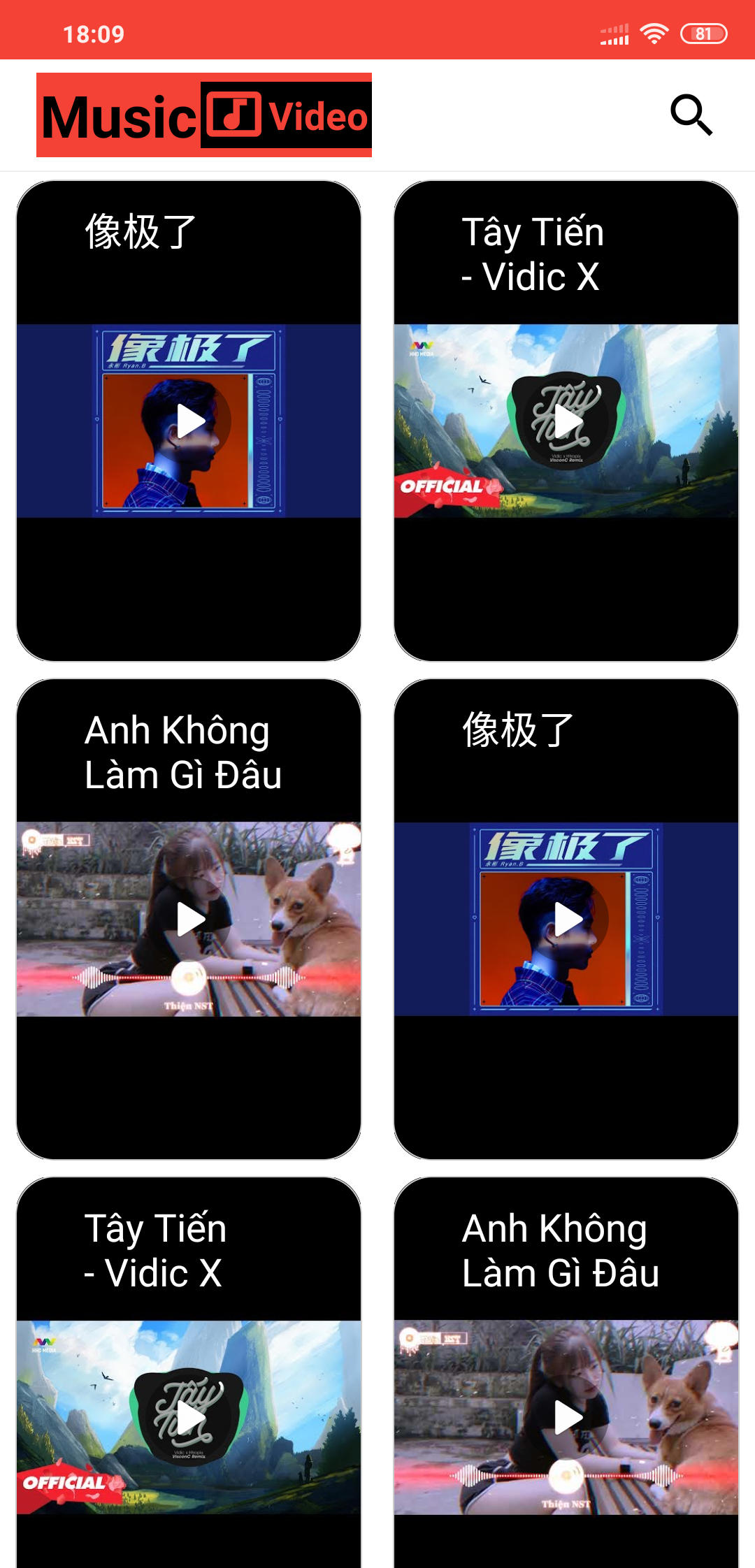755x1568 pixels.
Task: Watch the second 像极了 video
Action: coord(567,919)
